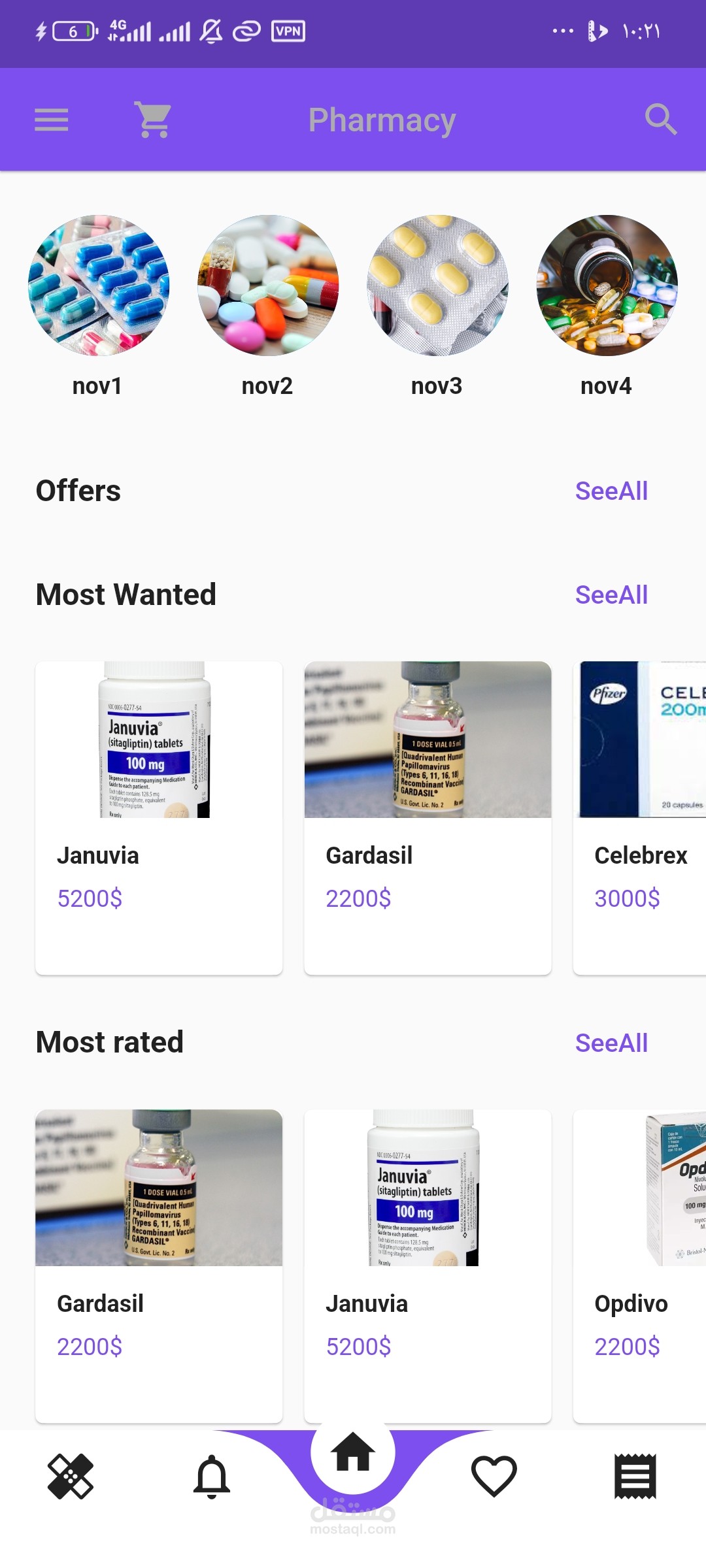Open Januvia card in Most Wanted
Screen dimensions: 706x1568
pos(159,817)
